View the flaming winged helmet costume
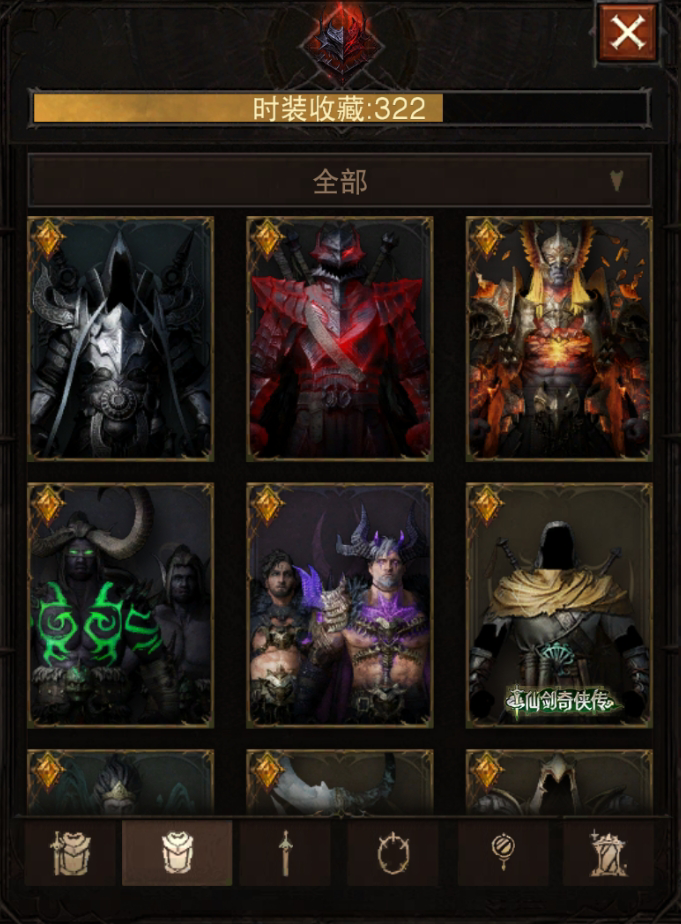Screen dimensions: 681x924 click(559, 339)
